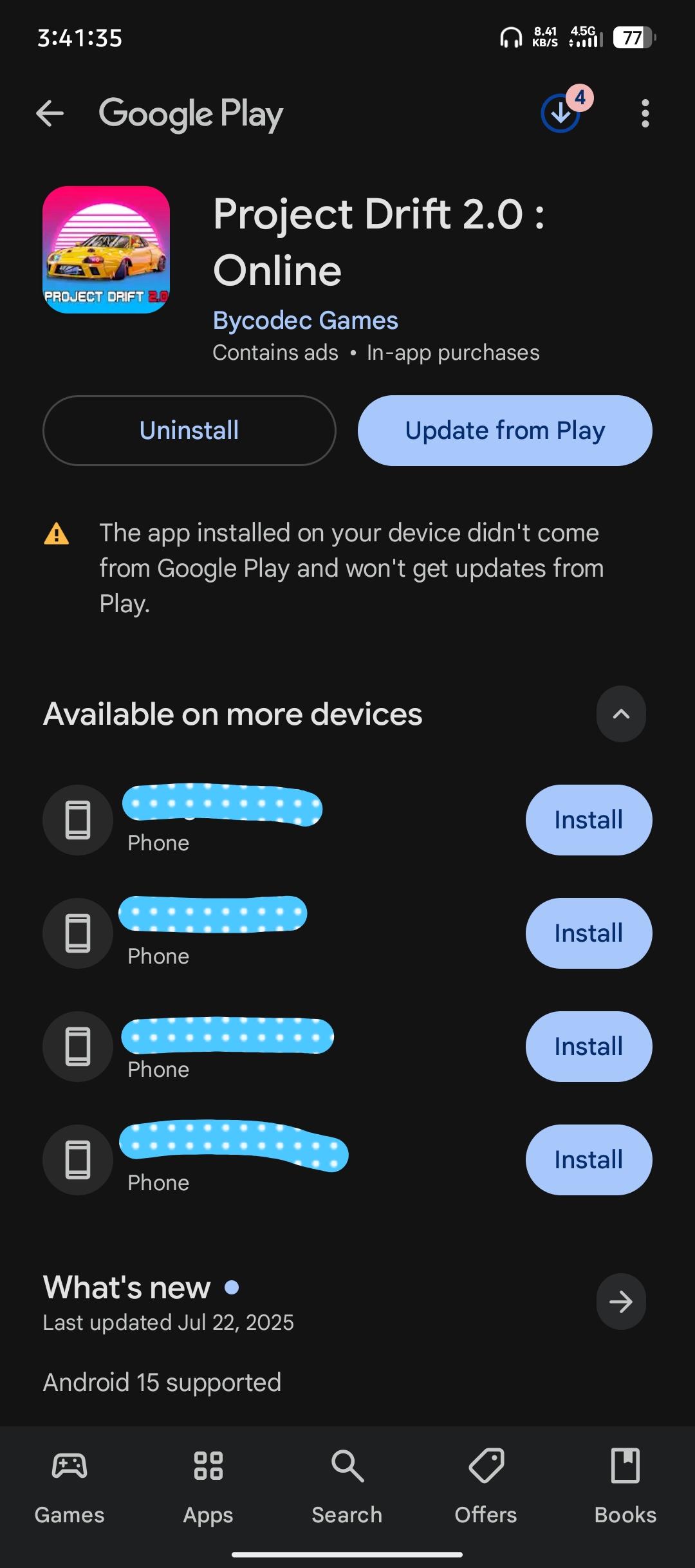This screenshot has height=1568, width=695.
Task: Open the three-dot overflow menu
Action: pyautogui.click(x=644, y=113)
